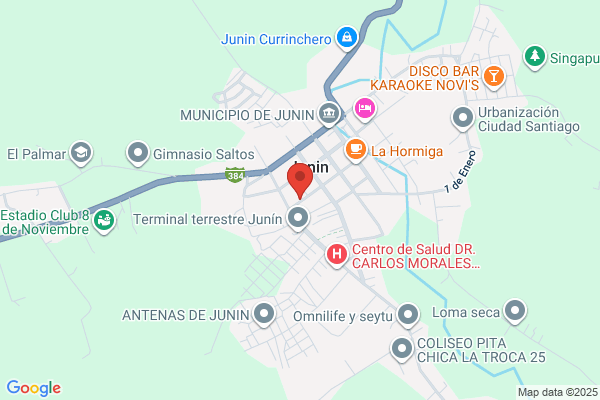The image size is (600, 400).
Task: Tap the Singapur park marker
Action: tap(535, 57)
